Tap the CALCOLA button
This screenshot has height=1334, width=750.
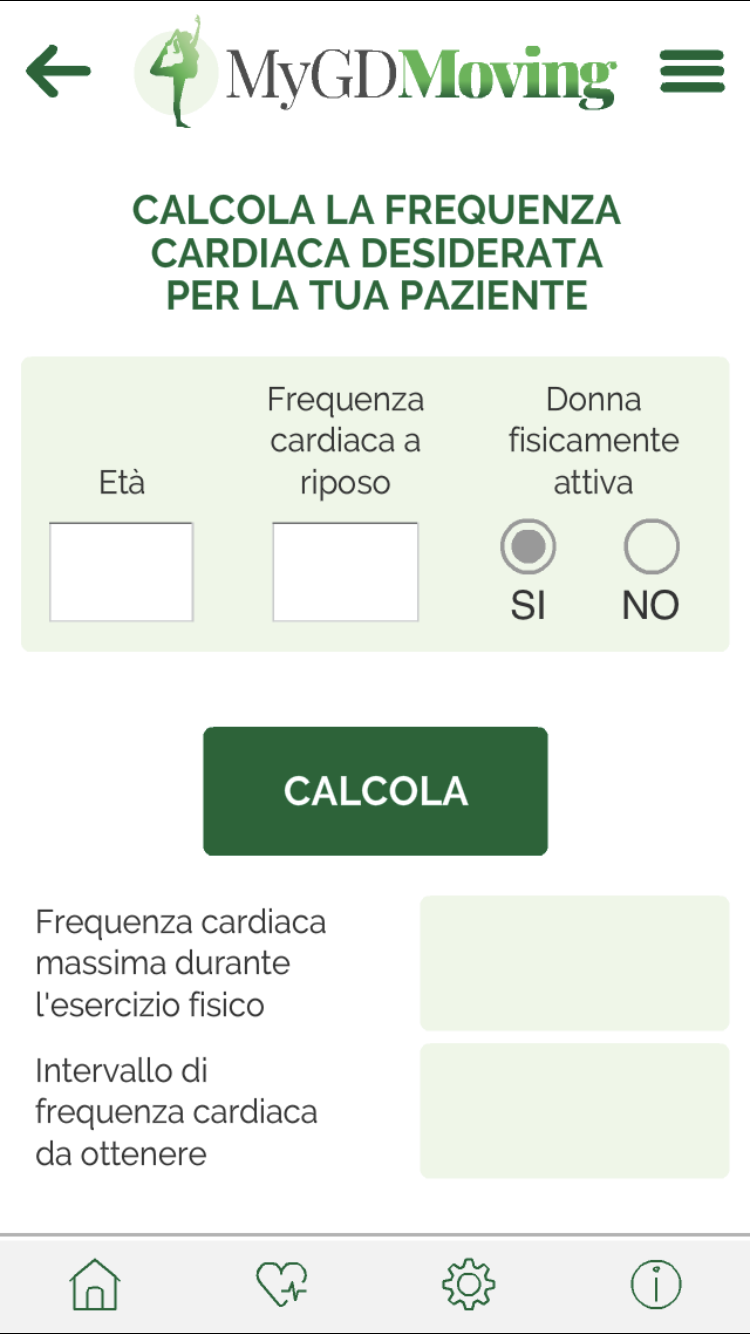click(375, 791)
